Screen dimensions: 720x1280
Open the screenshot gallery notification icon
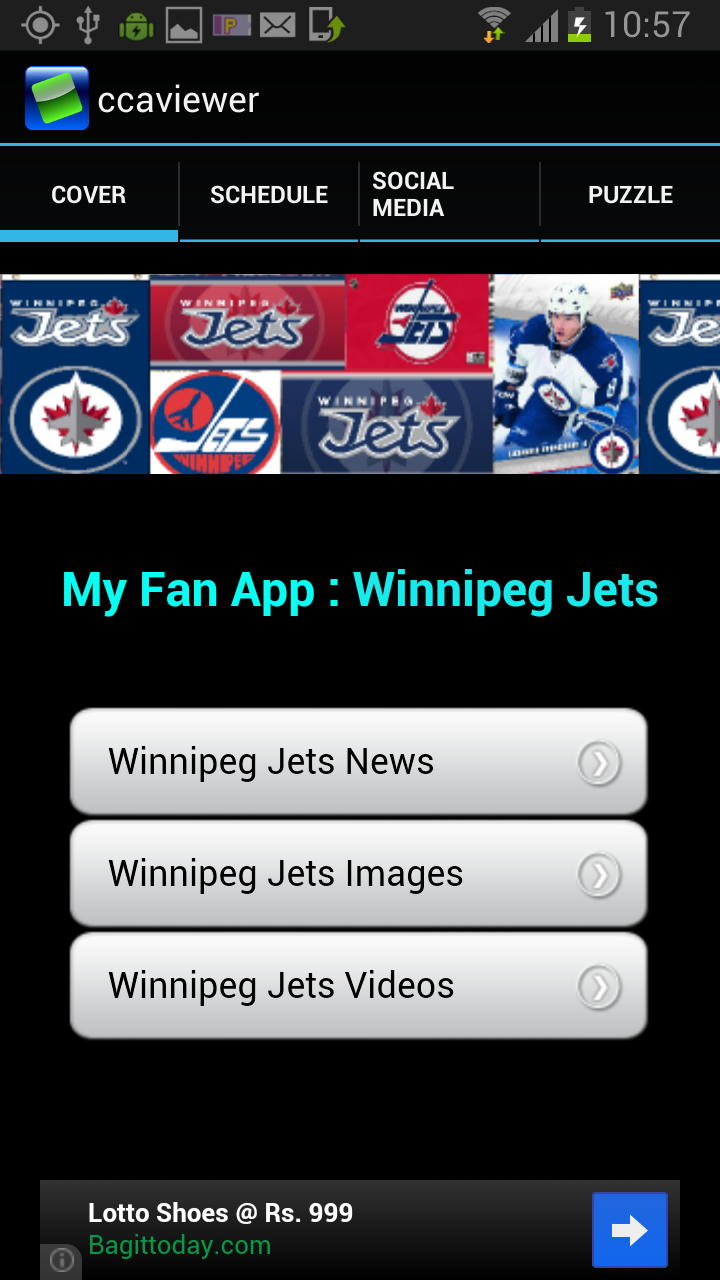tap(183, 24)
